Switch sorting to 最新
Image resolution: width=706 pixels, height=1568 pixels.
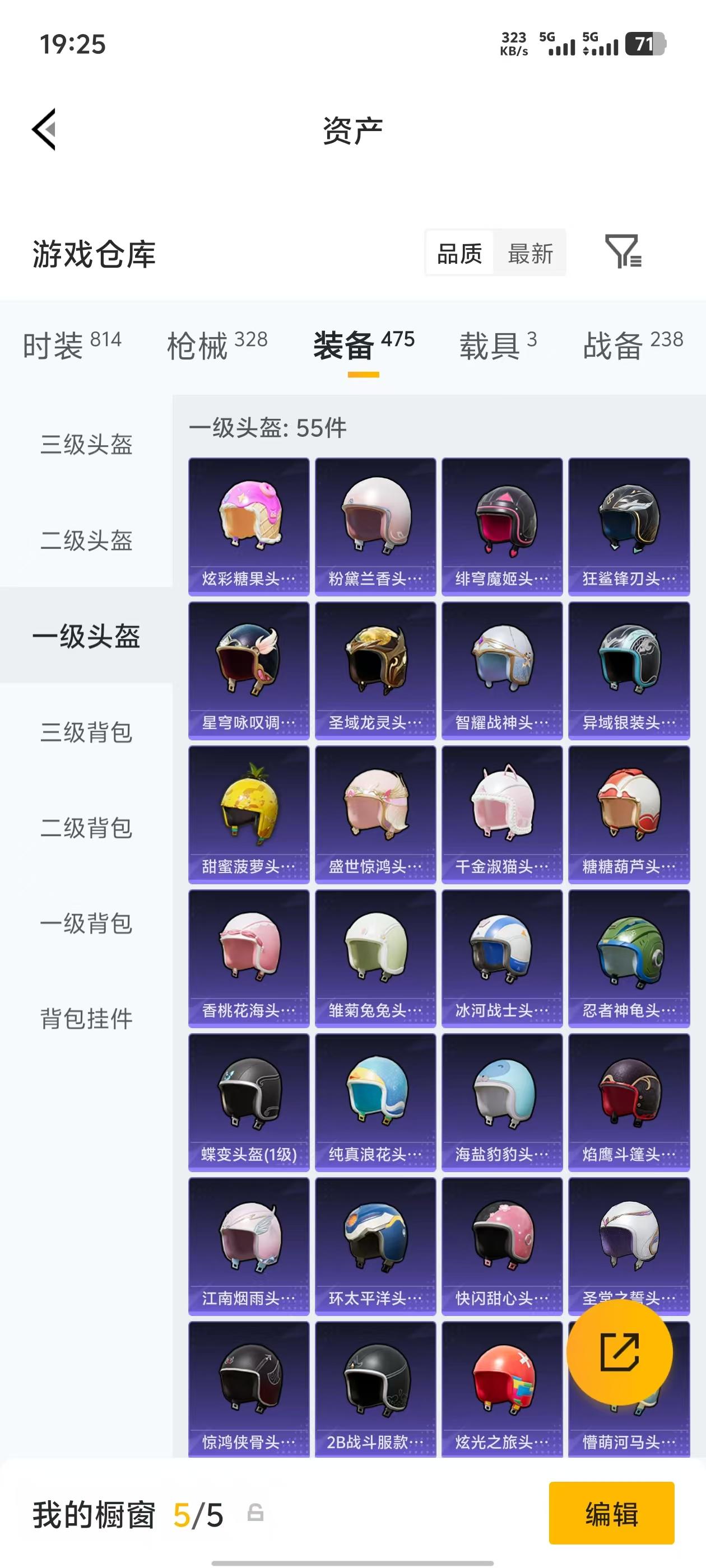(x=530, y=254)
